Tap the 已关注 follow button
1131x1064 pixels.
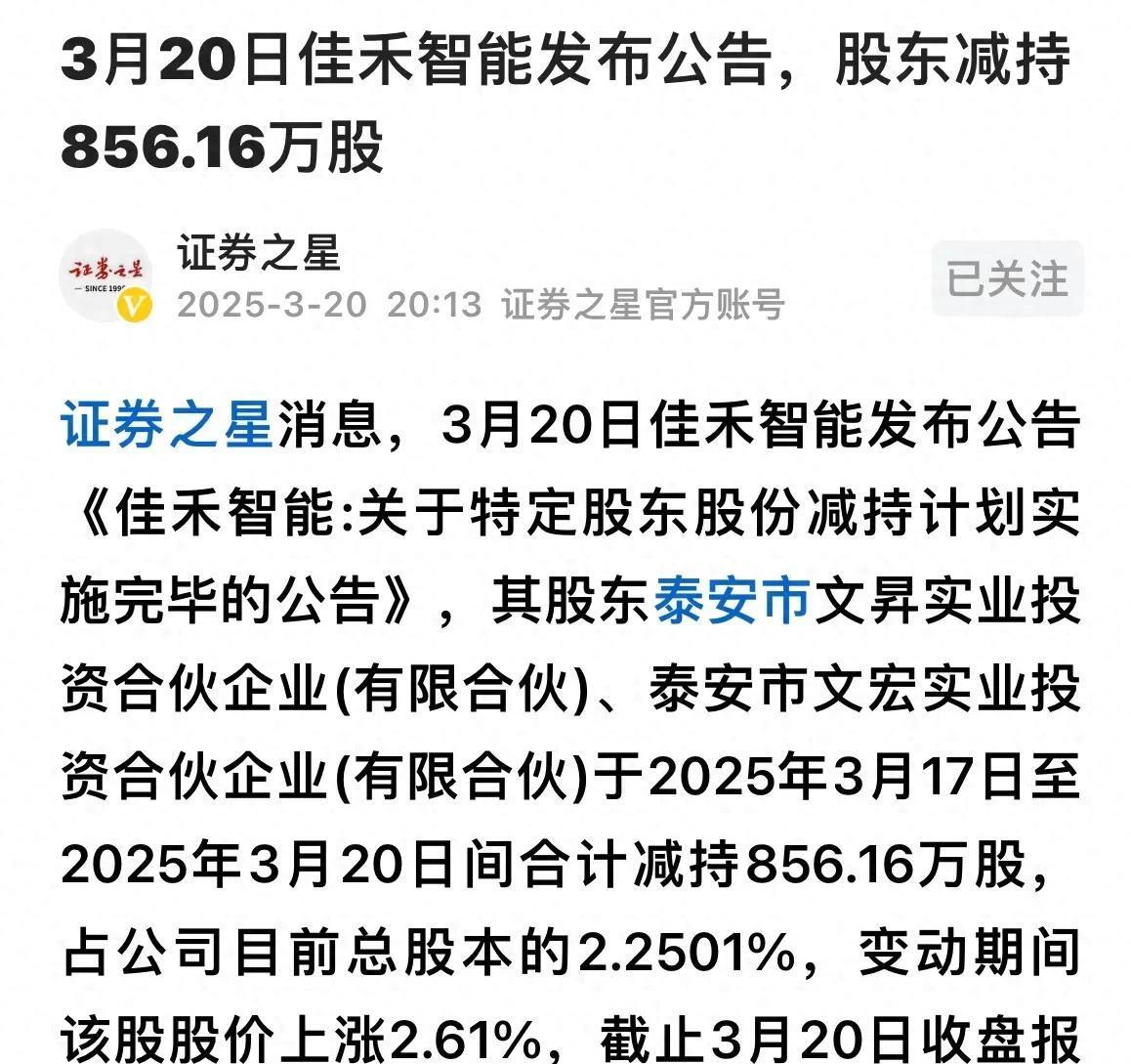tap(1007, 278)
